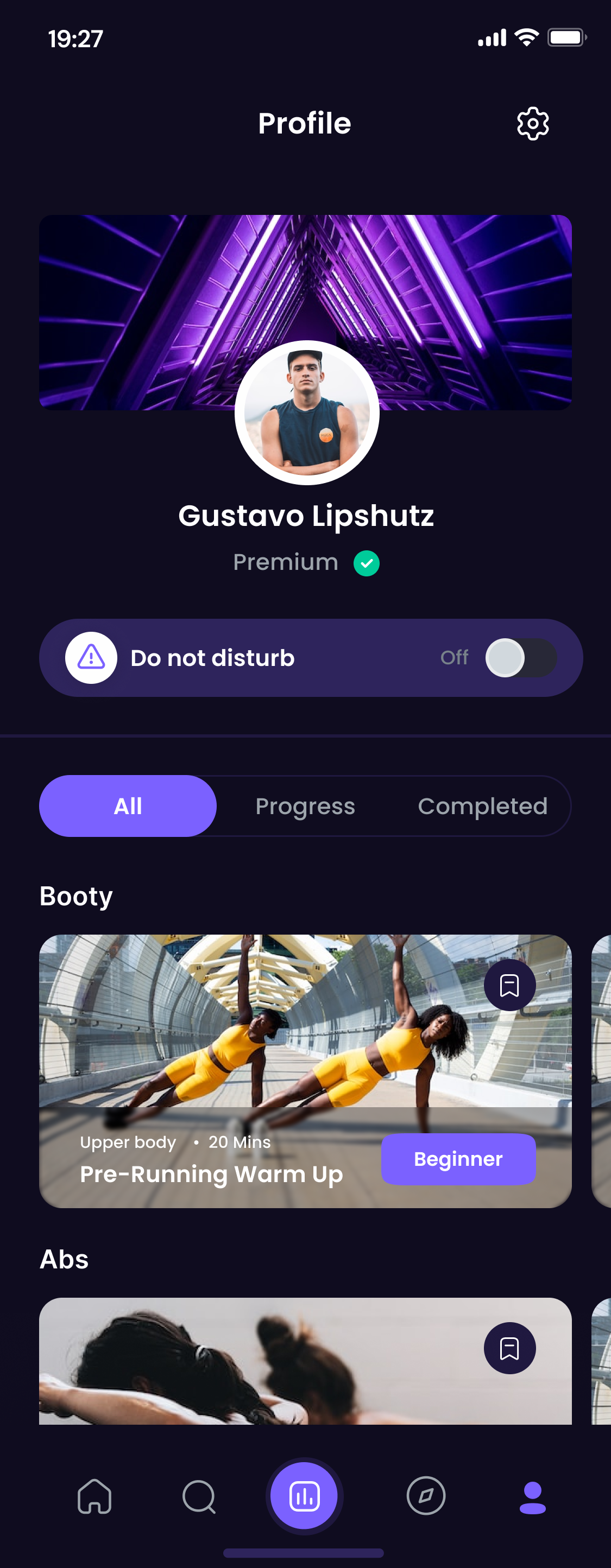The image size is (611, 1568).
Task: Bookmark the workout under Abs
Action: click(509, 1348)
